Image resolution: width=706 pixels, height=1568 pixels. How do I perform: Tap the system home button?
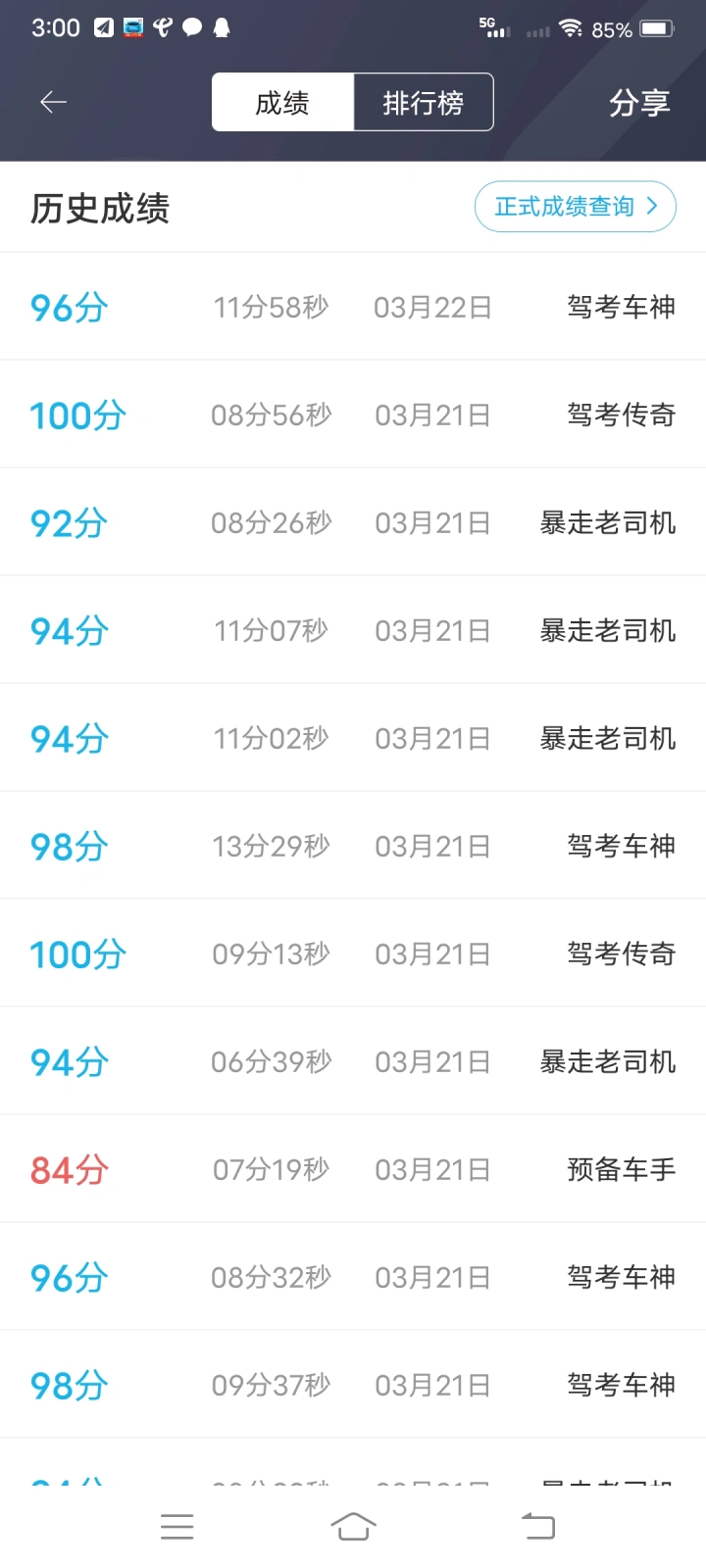click(353, 1526)
